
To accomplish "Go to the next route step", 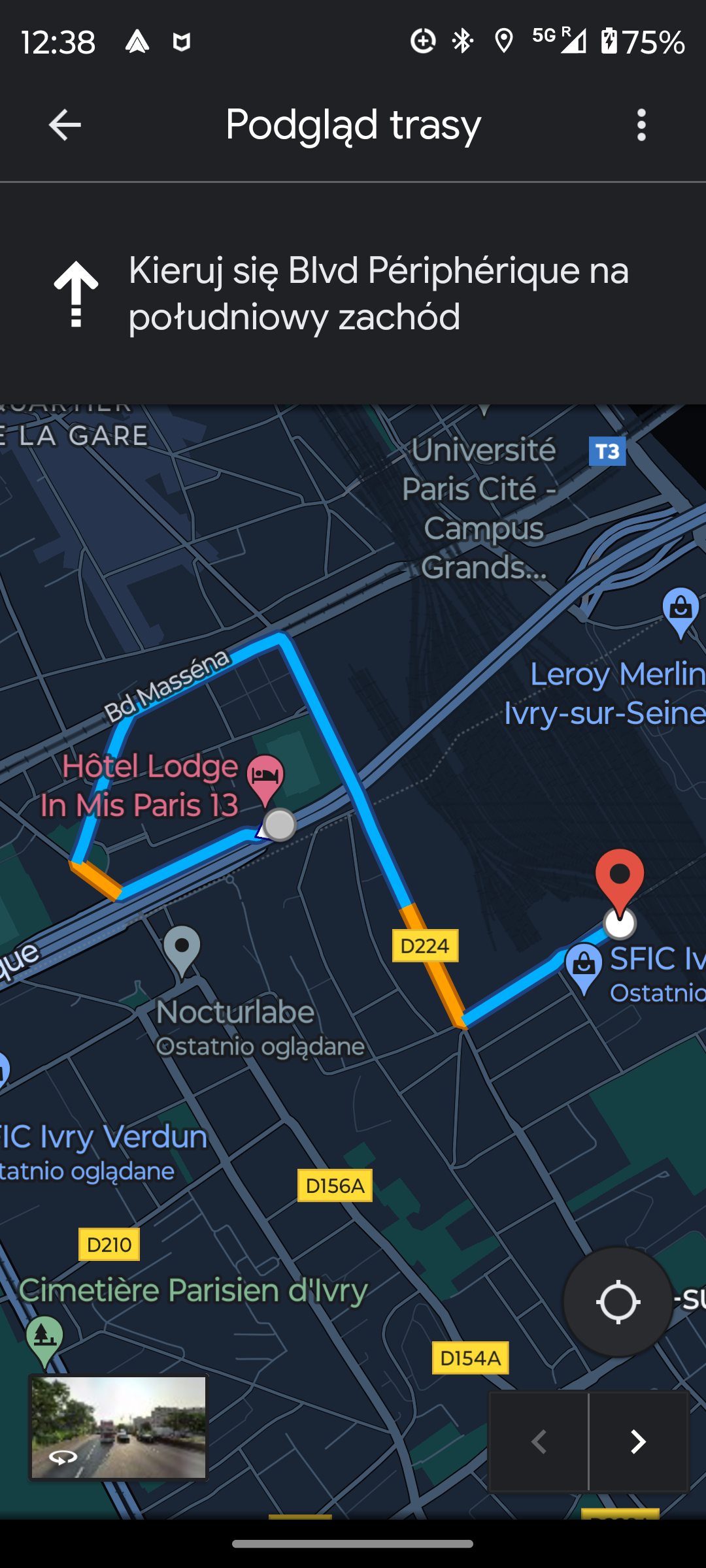I will (639, 1441).
